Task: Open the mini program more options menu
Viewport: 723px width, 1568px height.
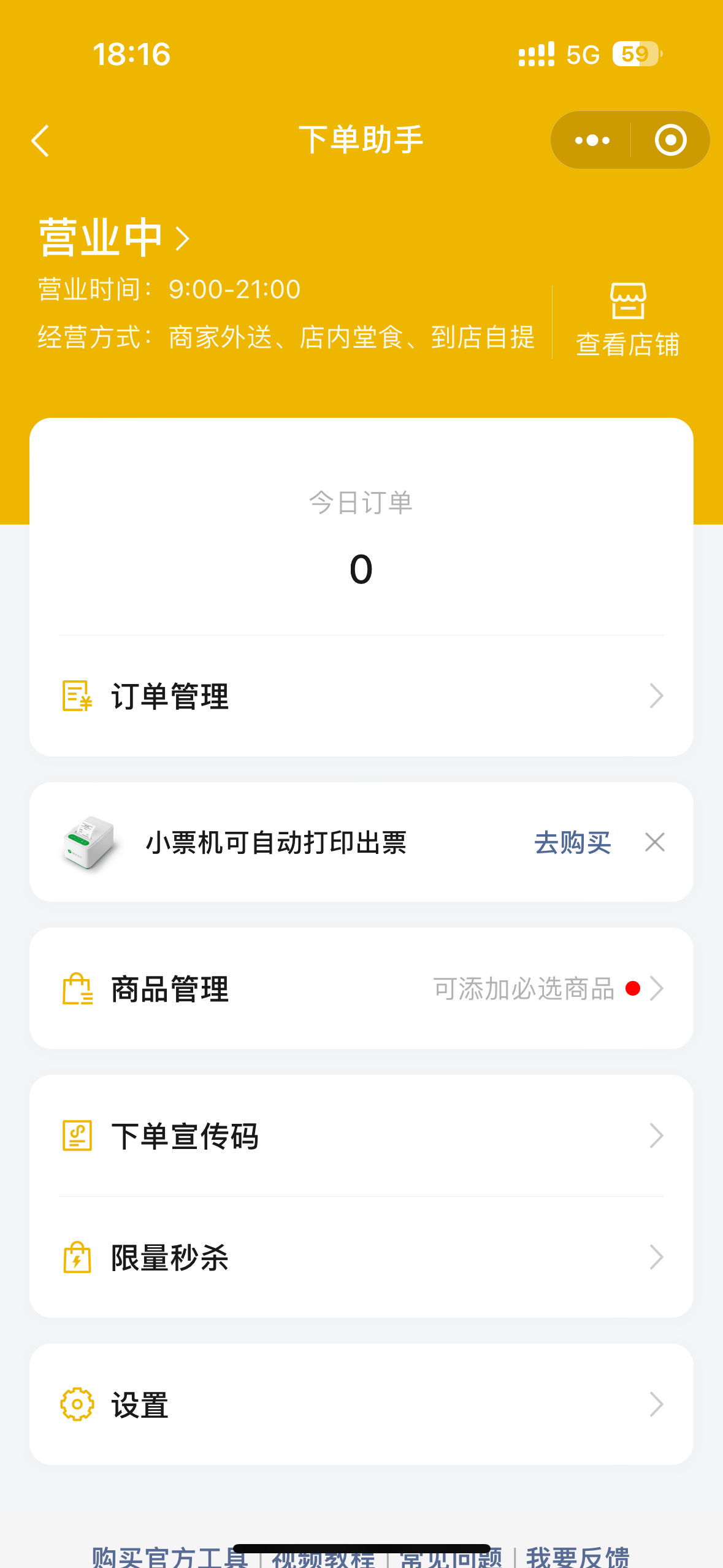Action: tap(592, 140)
